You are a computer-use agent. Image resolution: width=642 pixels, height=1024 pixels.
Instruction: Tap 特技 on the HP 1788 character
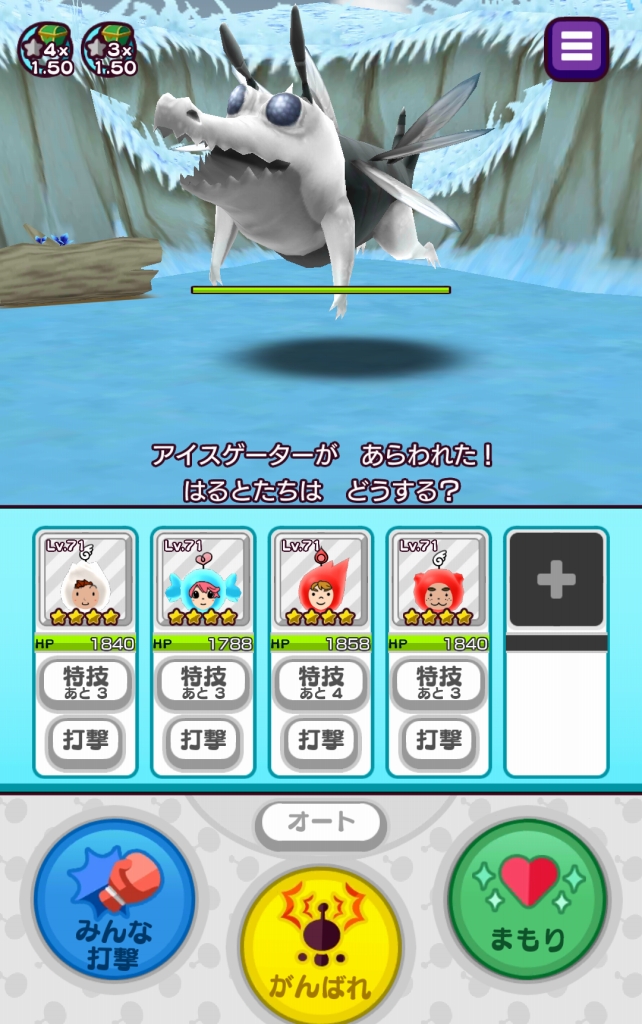pos(203,683)
